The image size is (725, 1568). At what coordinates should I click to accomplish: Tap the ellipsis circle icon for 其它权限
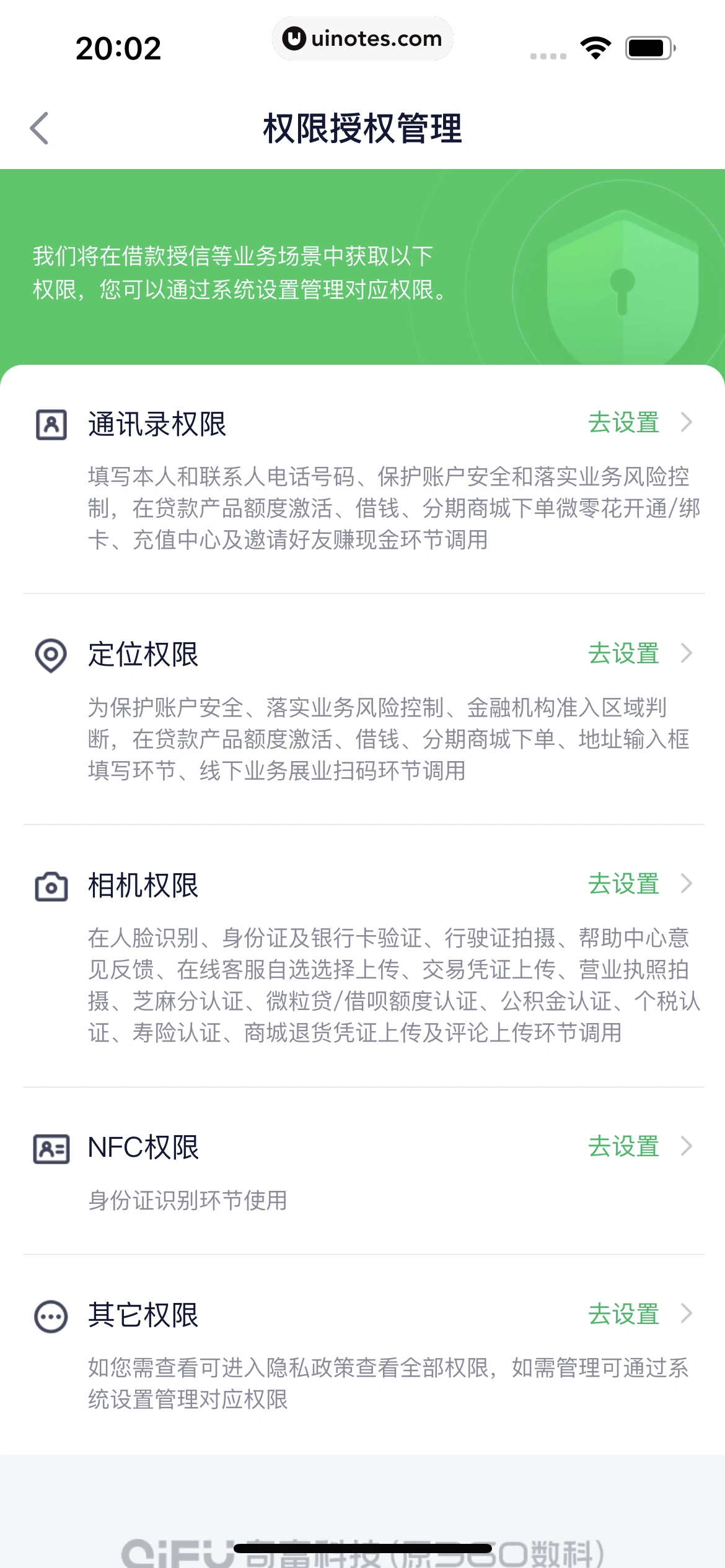tap(51, 1314)
